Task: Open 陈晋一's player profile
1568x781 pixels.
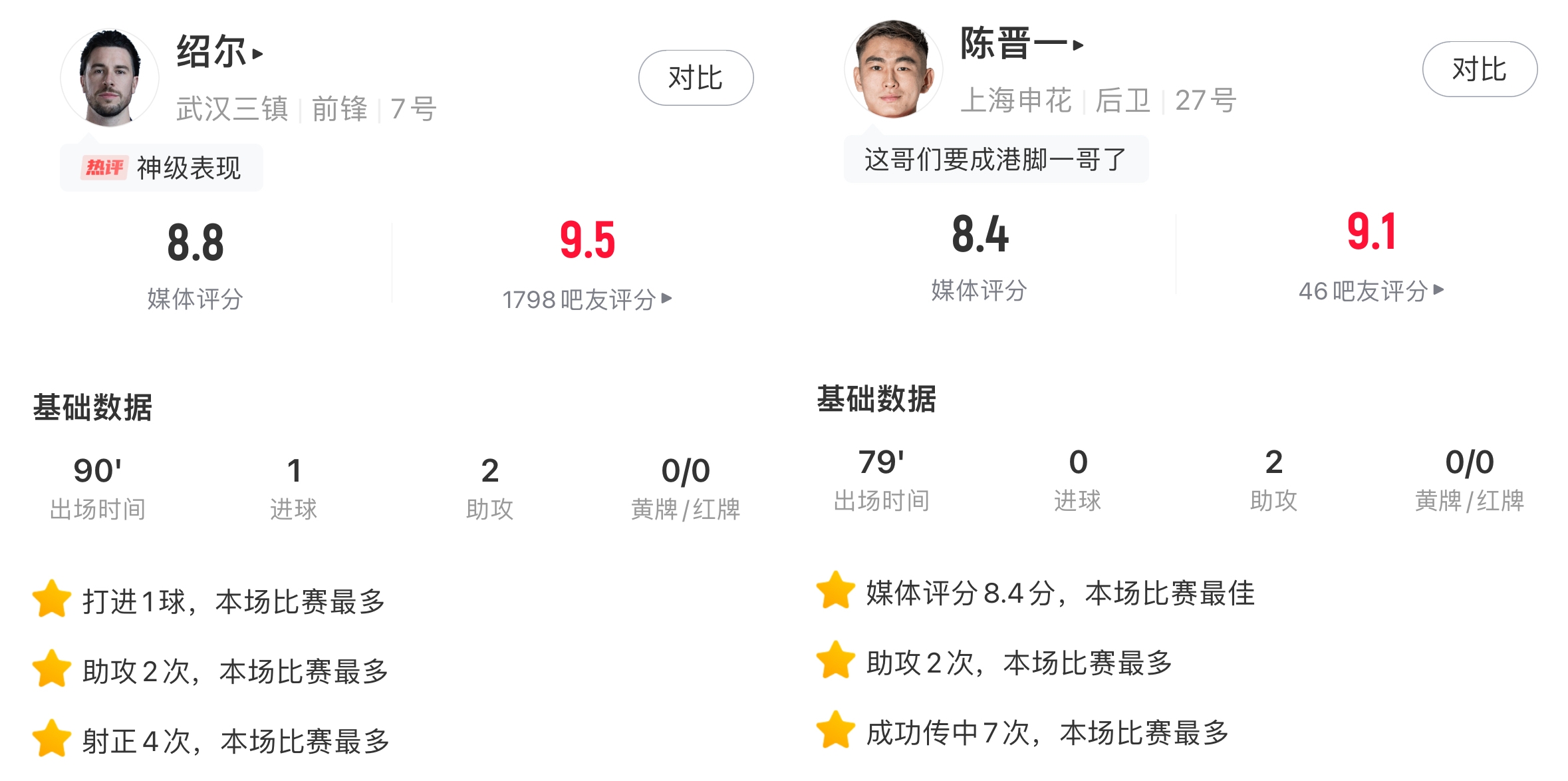Action: pyautogui.click(x=1021, y=44)
